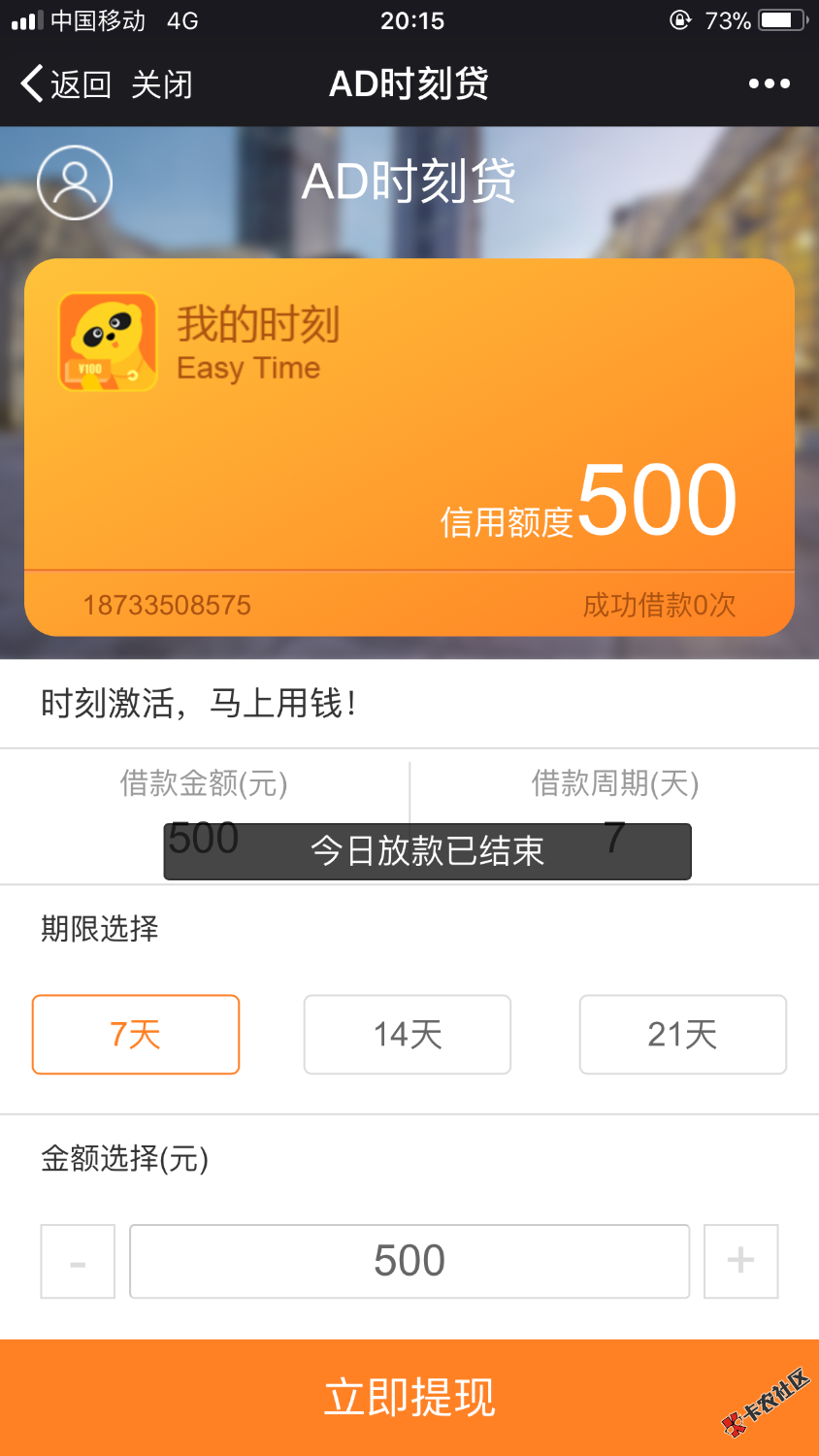Image resolution: width=819 pixels, height=1456 pixels.
Task: Go back using the 返回 arrow
Action: pyautogui.click(x=64, y=84)
